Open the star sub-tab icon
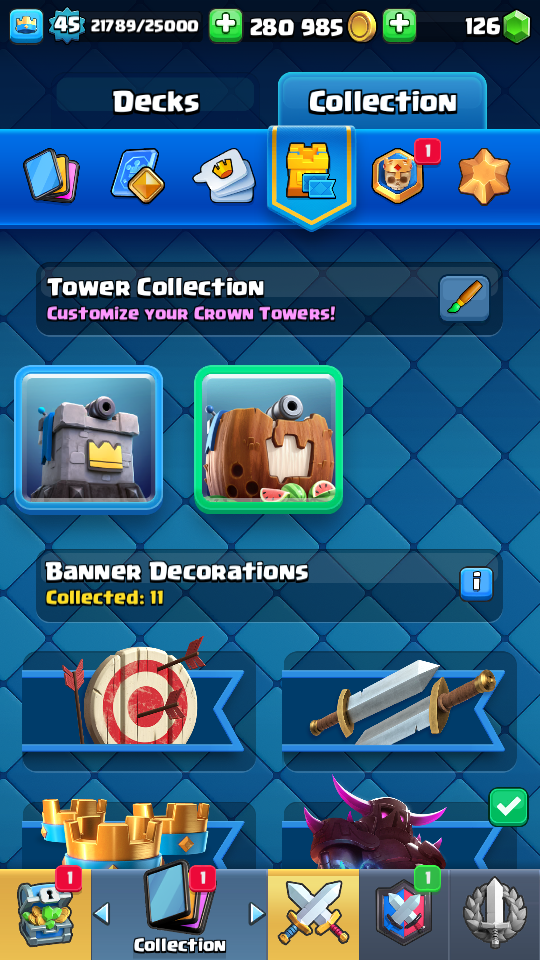The height and width of the screenshot is (960, 540). 484,176
